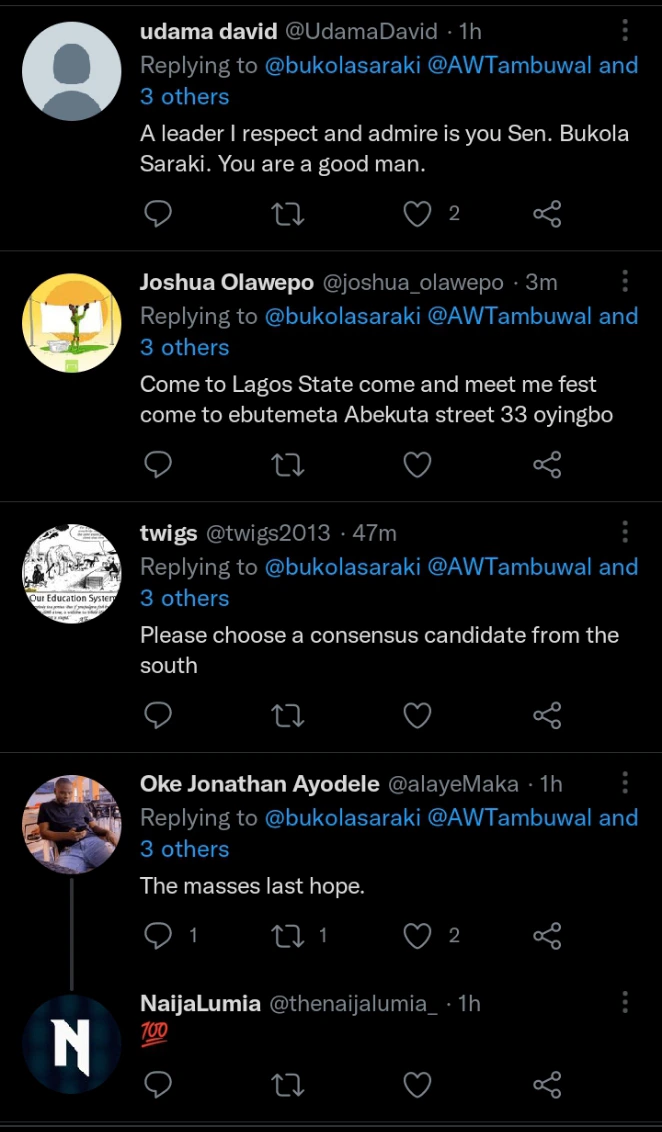Retweet "The masses last hope." tweet
The image size is (662, 1132).
coord(288,935)
